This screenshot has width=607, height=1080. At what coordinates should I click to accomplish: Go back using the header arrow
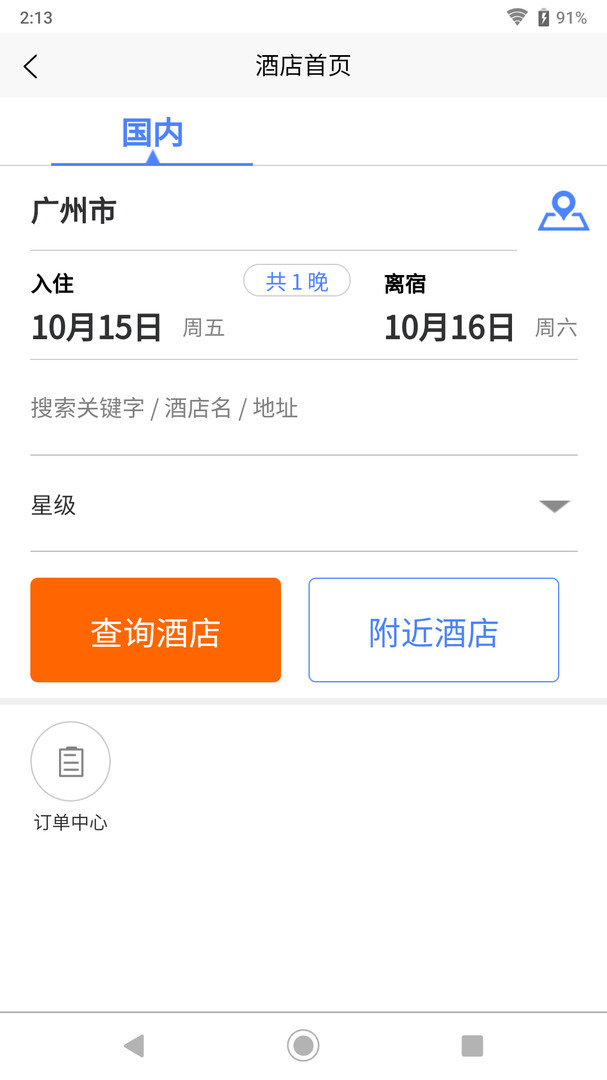pyautogui.click(x=30, y=66)
